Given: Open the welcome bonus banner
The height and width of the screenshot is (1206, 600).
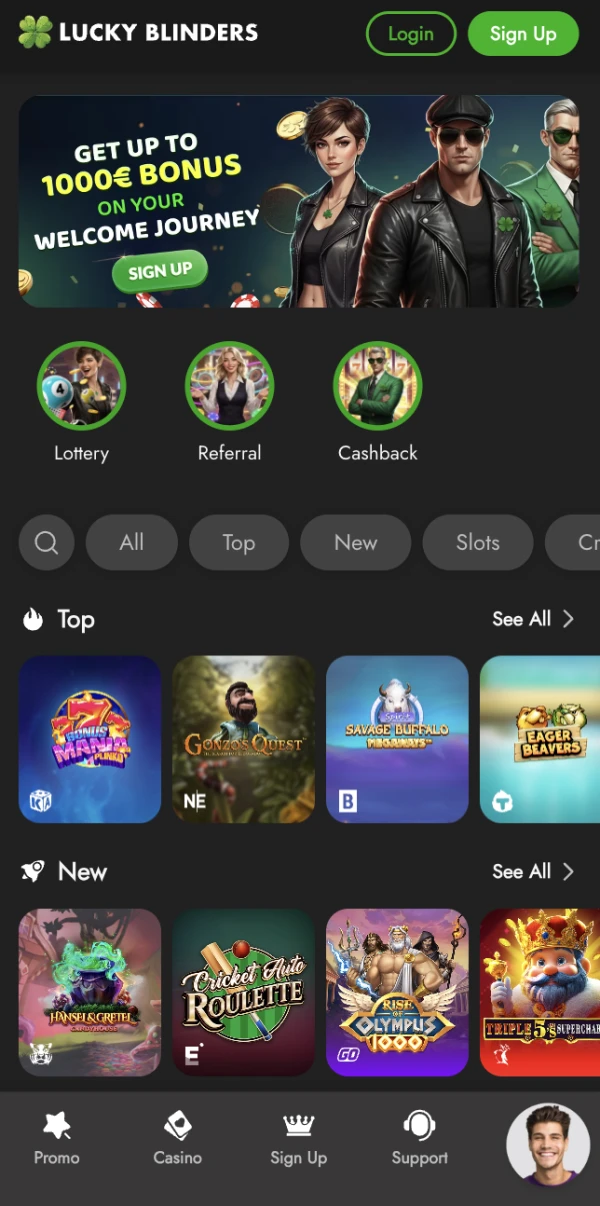Looking at the screenshot, I should (x=298, y=201).
